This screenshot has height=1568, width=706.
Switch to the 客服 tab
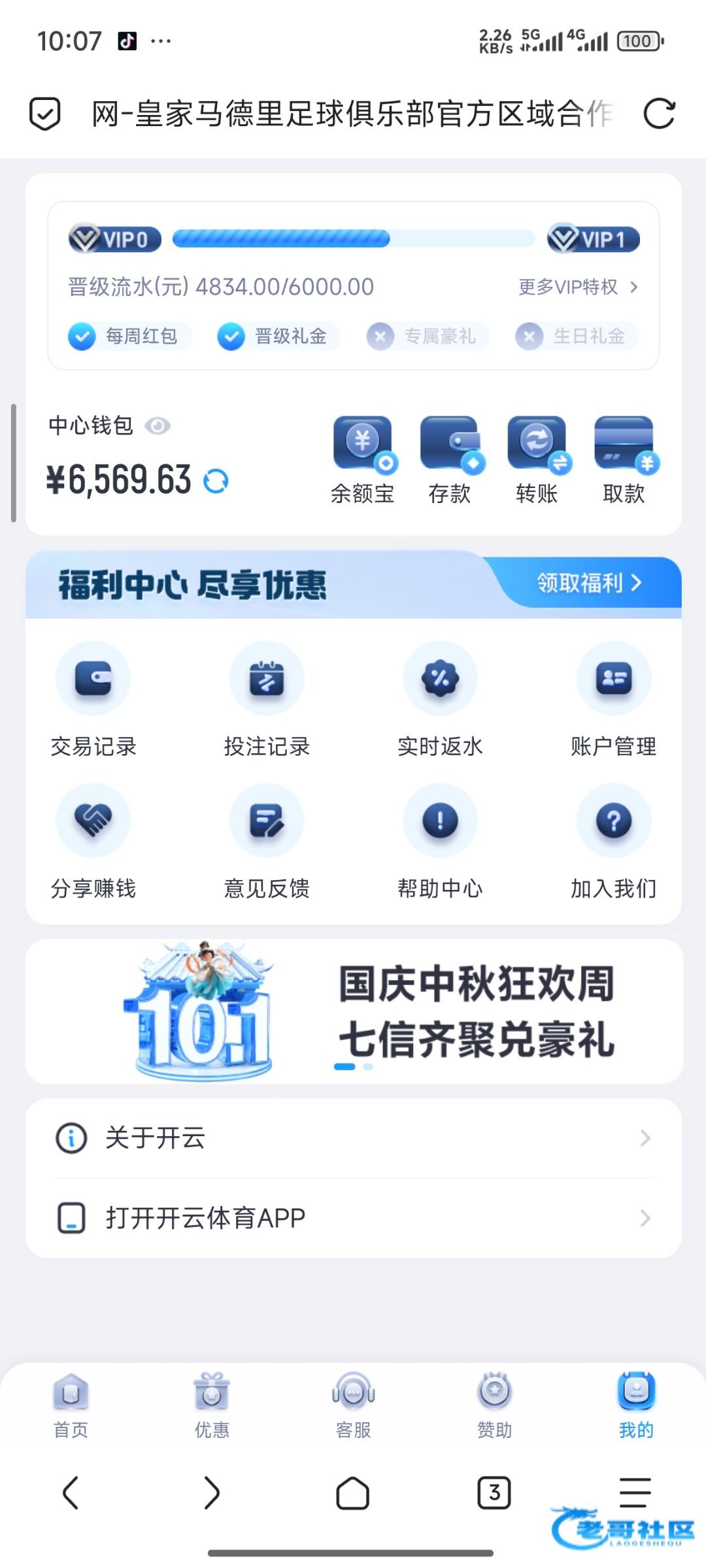click(x=353, y=1406)
